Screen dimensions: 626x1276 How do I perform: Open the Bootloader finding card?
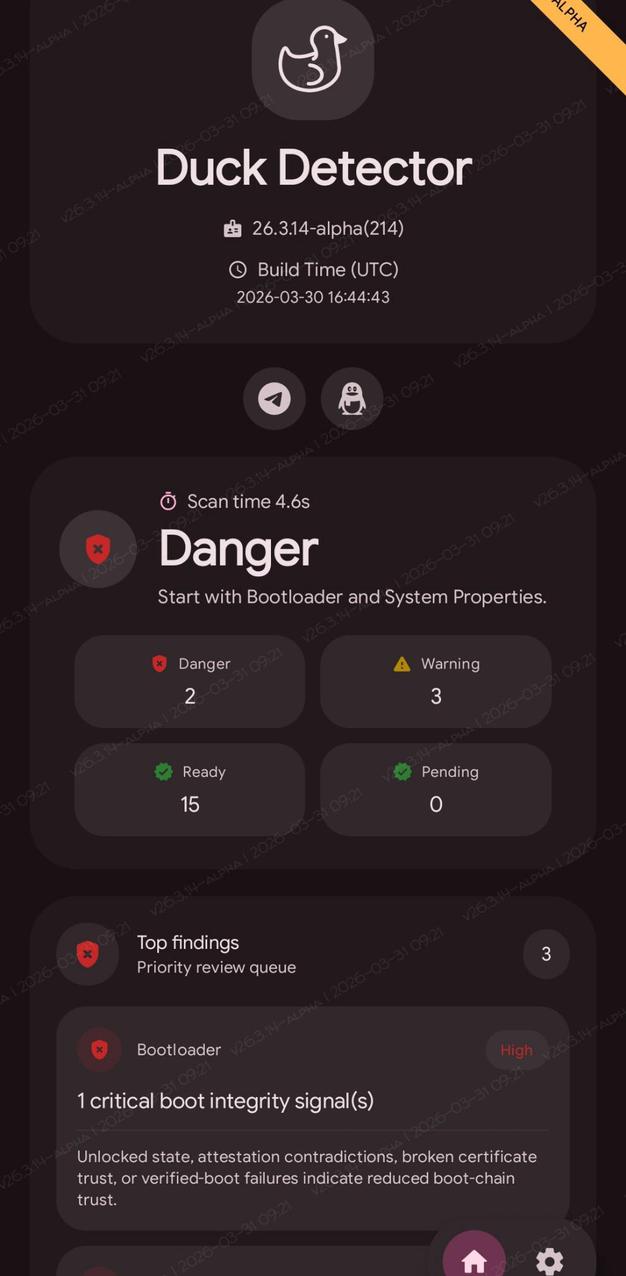coord(312,1118)
